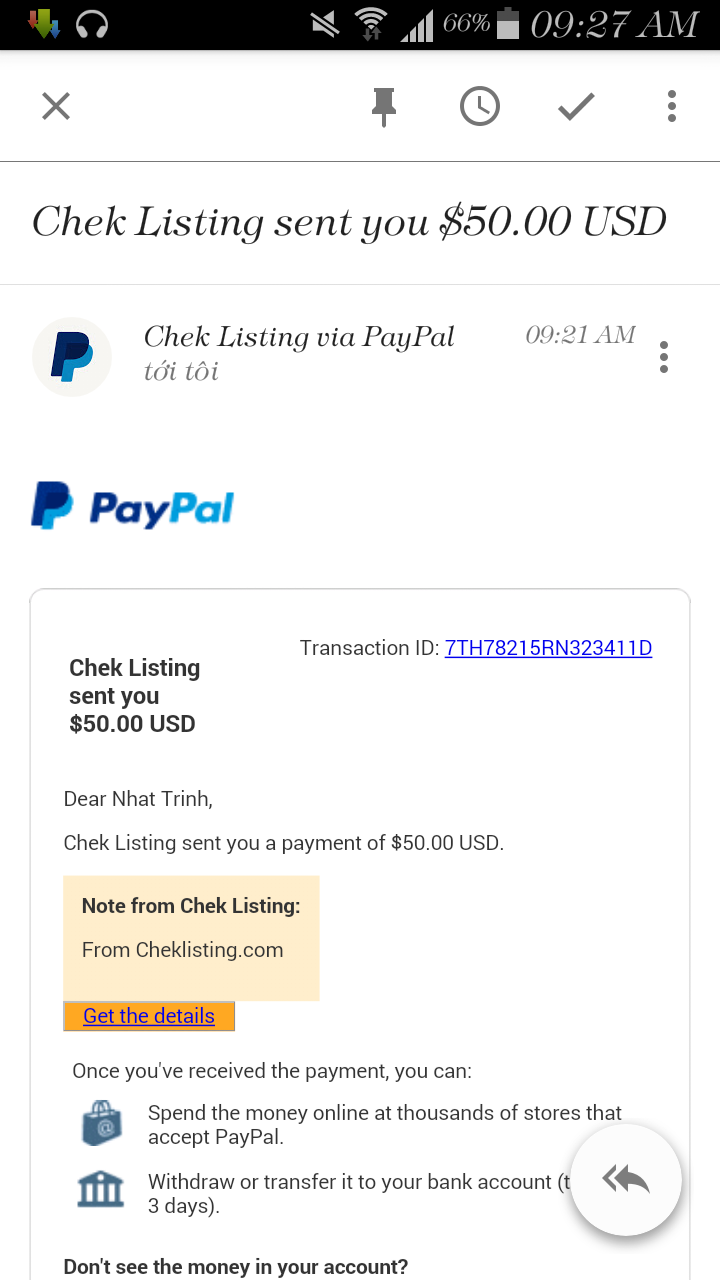This screenshot has height=1280, width=720.
Task: Open the transaction ID 7TH78215RN323411D link
Action: [x=548, y=648]
